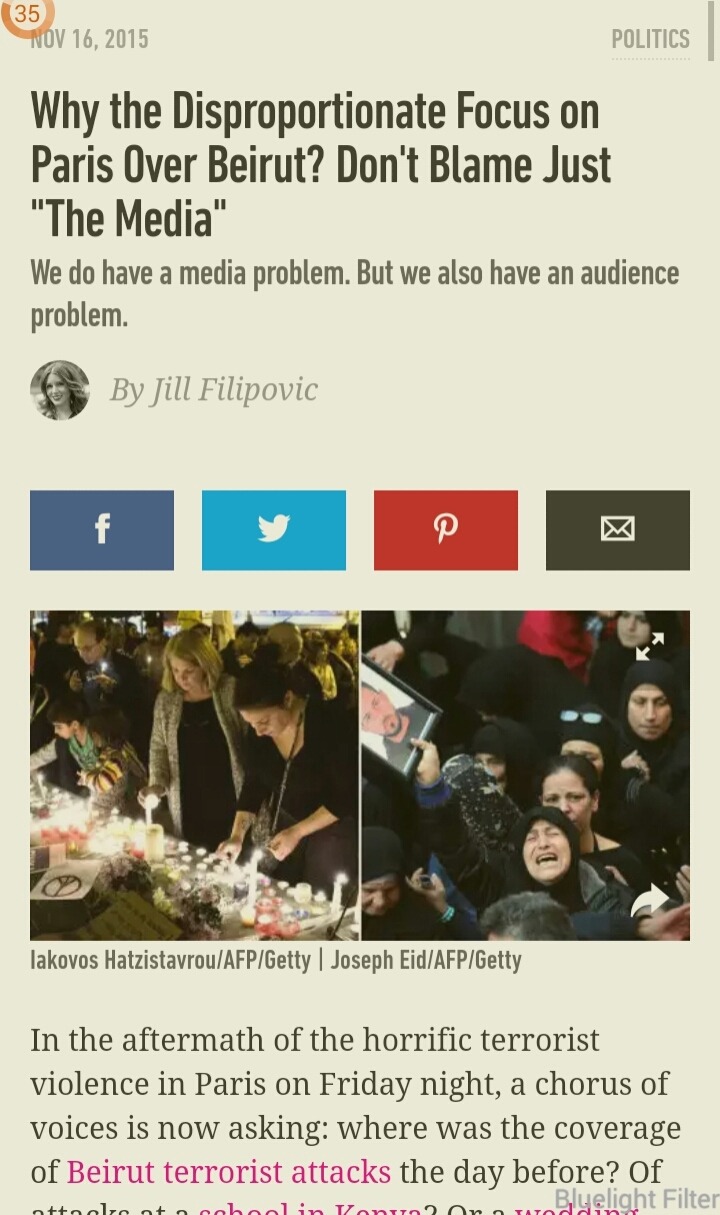720x1215 pixels.
Task: Share article on Facebook
Action: 102,530
